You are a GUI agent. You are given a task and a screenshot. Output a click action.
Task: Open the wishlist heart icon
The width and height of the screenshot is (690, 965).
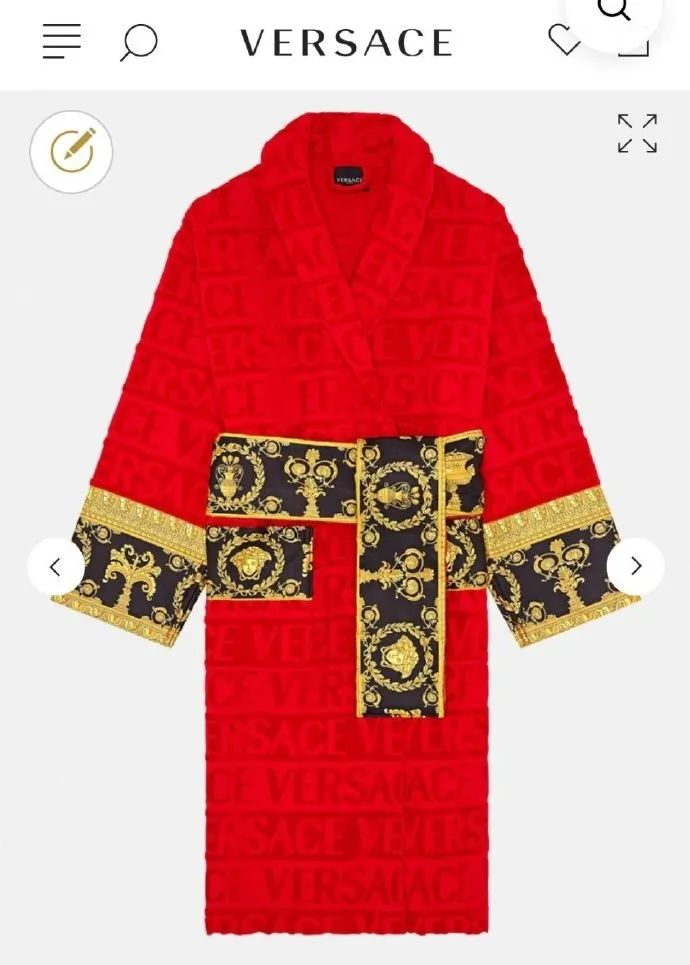click(x=565, y=41)
